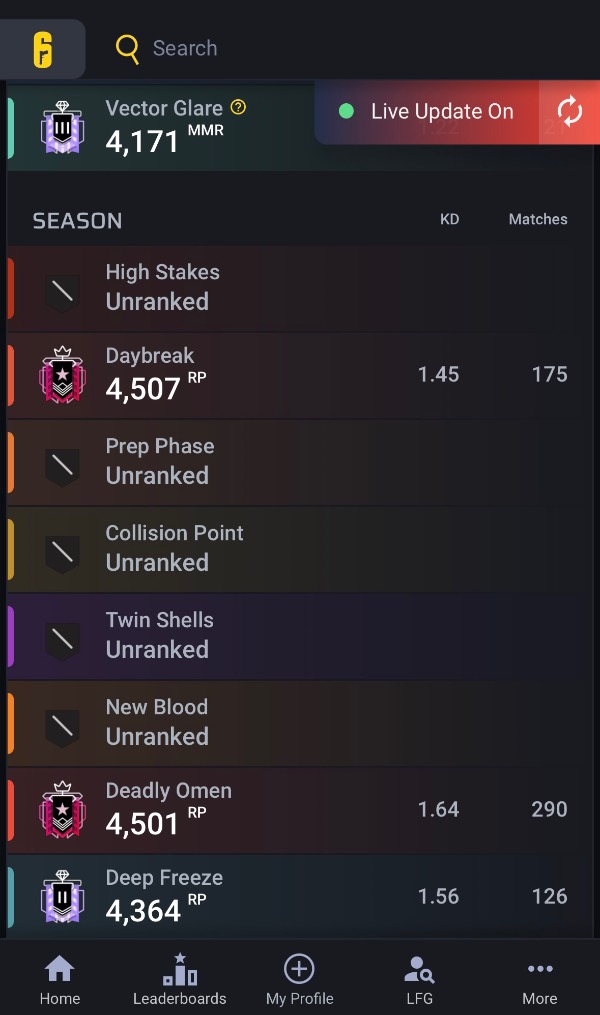This screenshot has height=1015, width=600.
Task: Switch to the LFG tab
Action: [419, 980]
